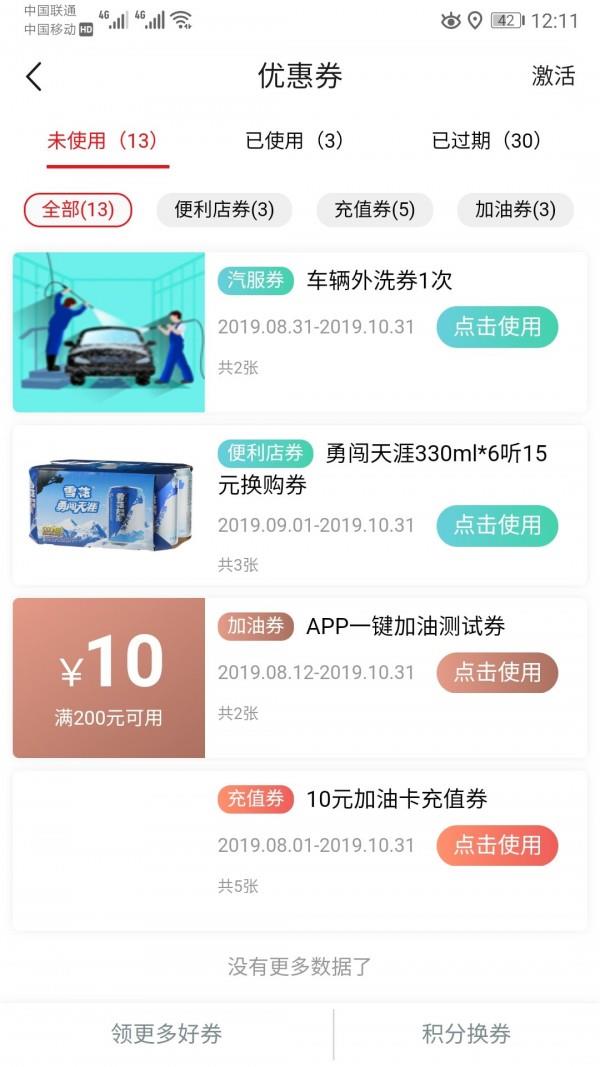Switch to the 已过期 (30) tab
600x1067 pixels.
[x=487, y=141]
